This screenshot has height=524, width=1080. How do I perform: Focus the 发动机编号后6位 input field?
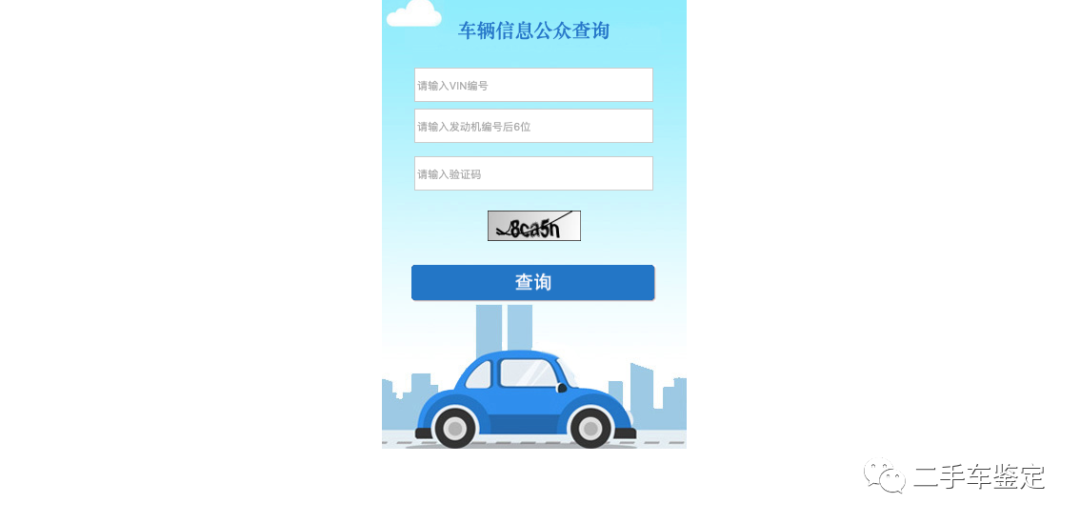click(x=533, y=126)
